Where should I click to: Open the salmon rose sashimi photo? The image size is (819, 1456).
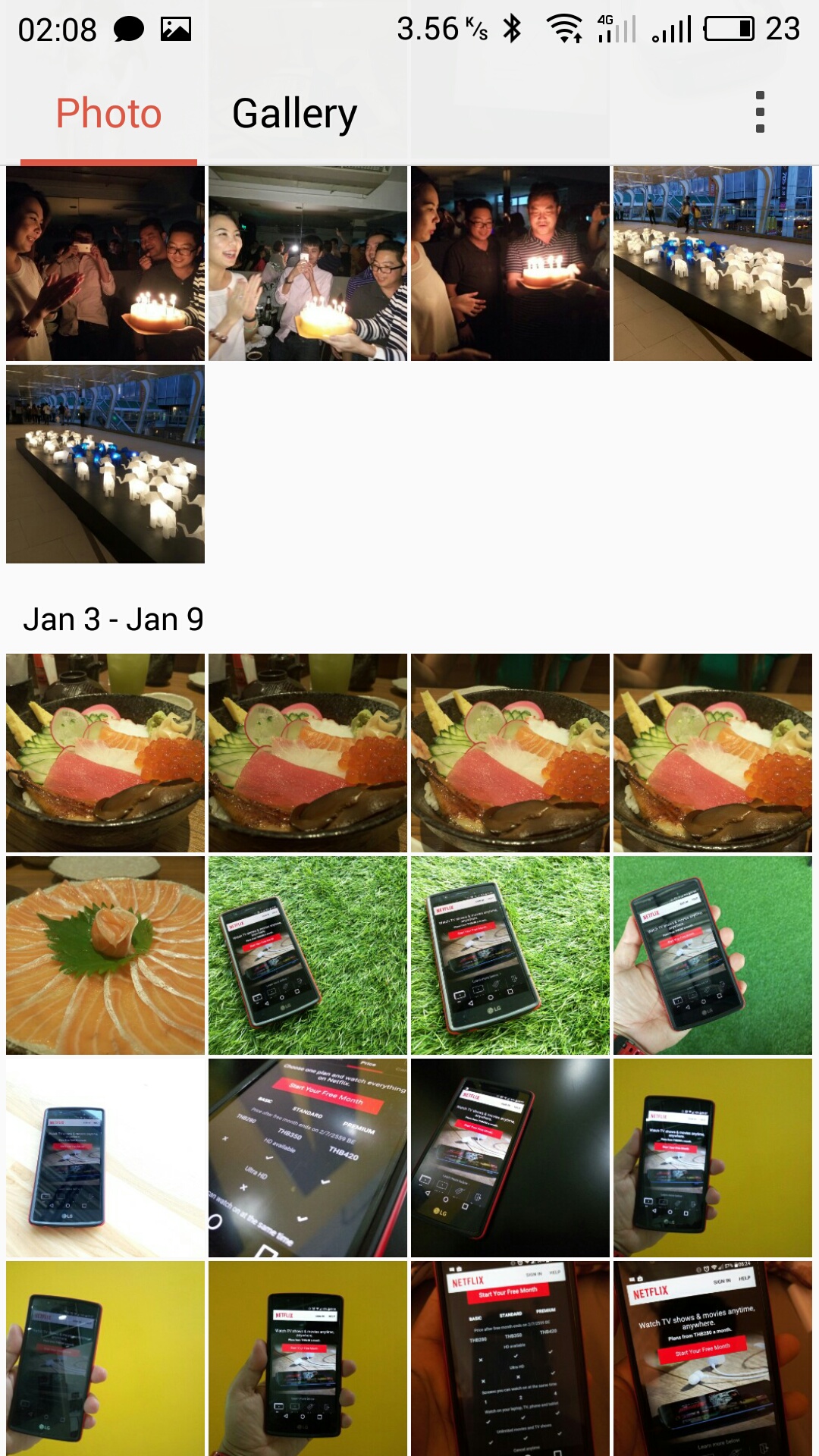click(105, 955)
